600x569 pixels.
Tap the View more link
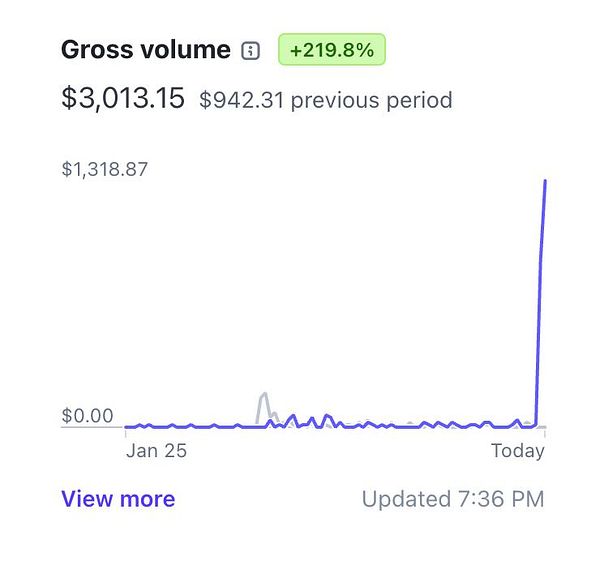[118, 498]
